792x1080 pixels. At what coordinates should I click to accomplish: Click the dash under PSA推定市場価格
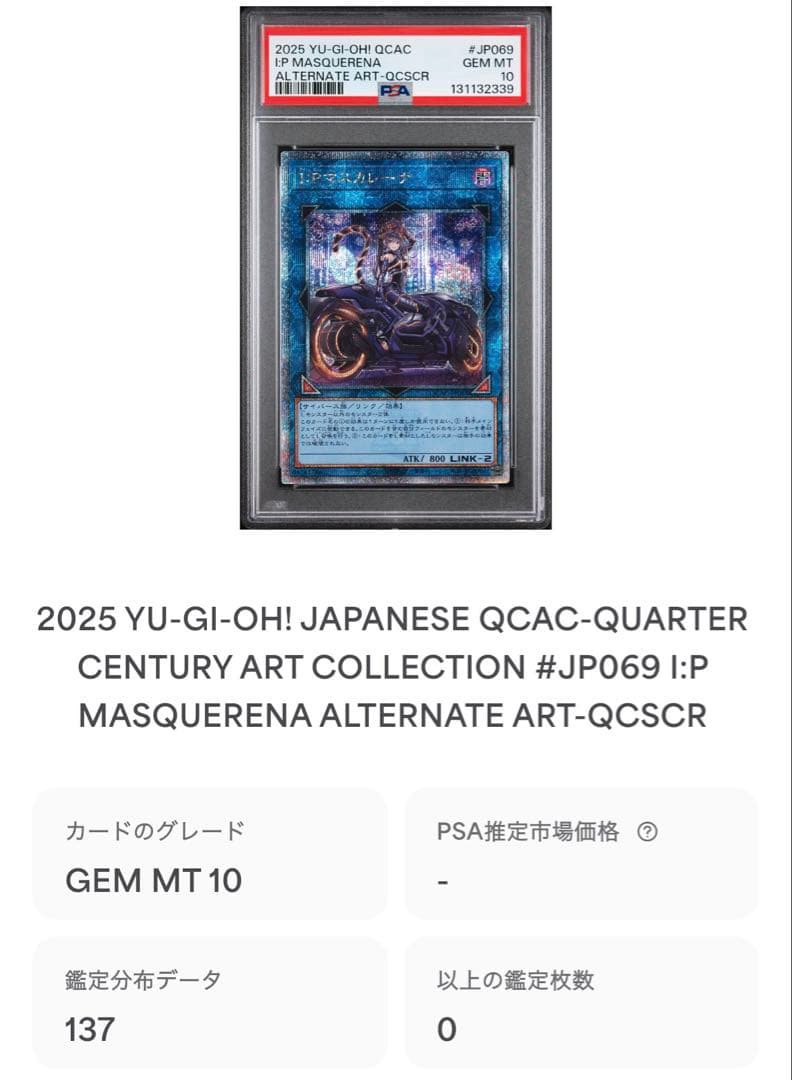(x=442, y=880)
